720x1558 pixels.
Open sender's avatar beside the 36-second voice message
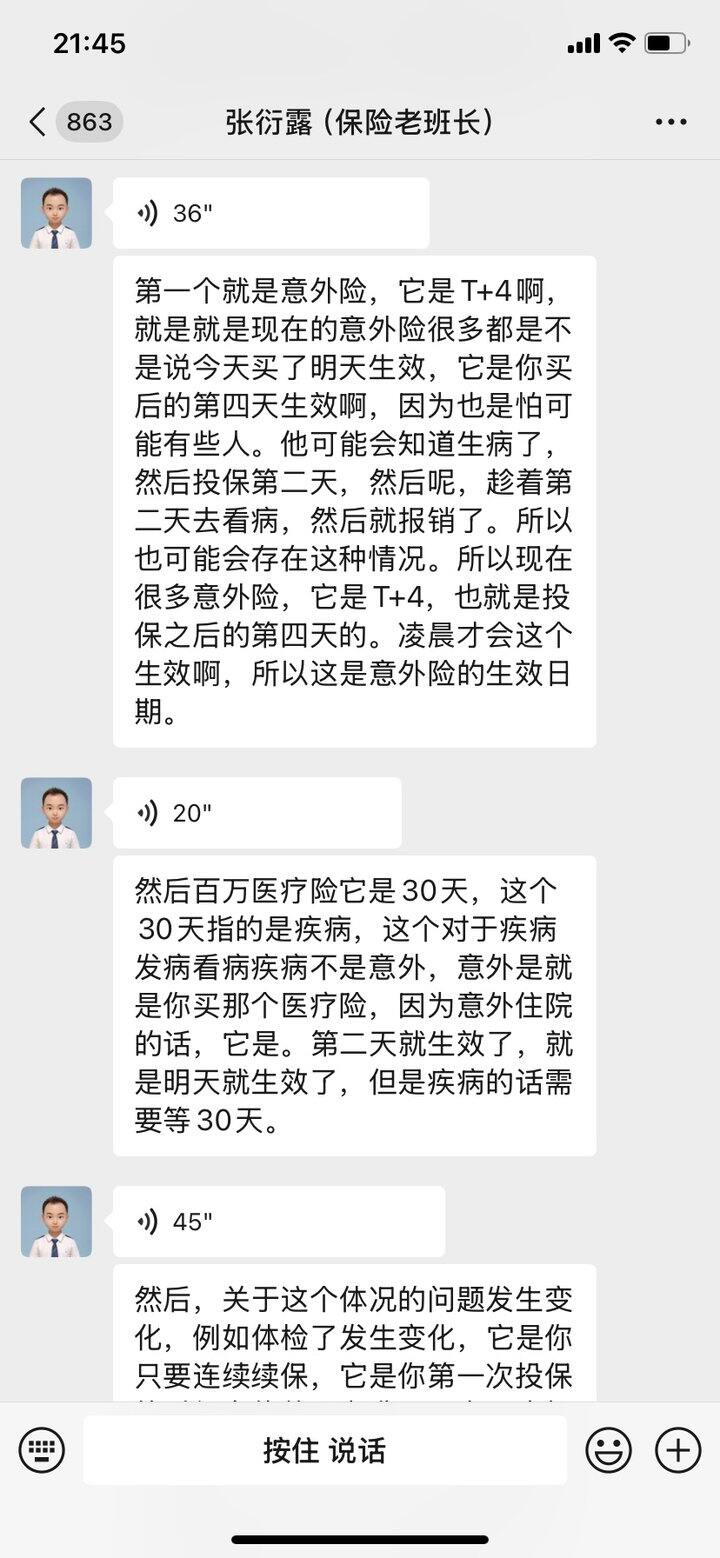56,213
